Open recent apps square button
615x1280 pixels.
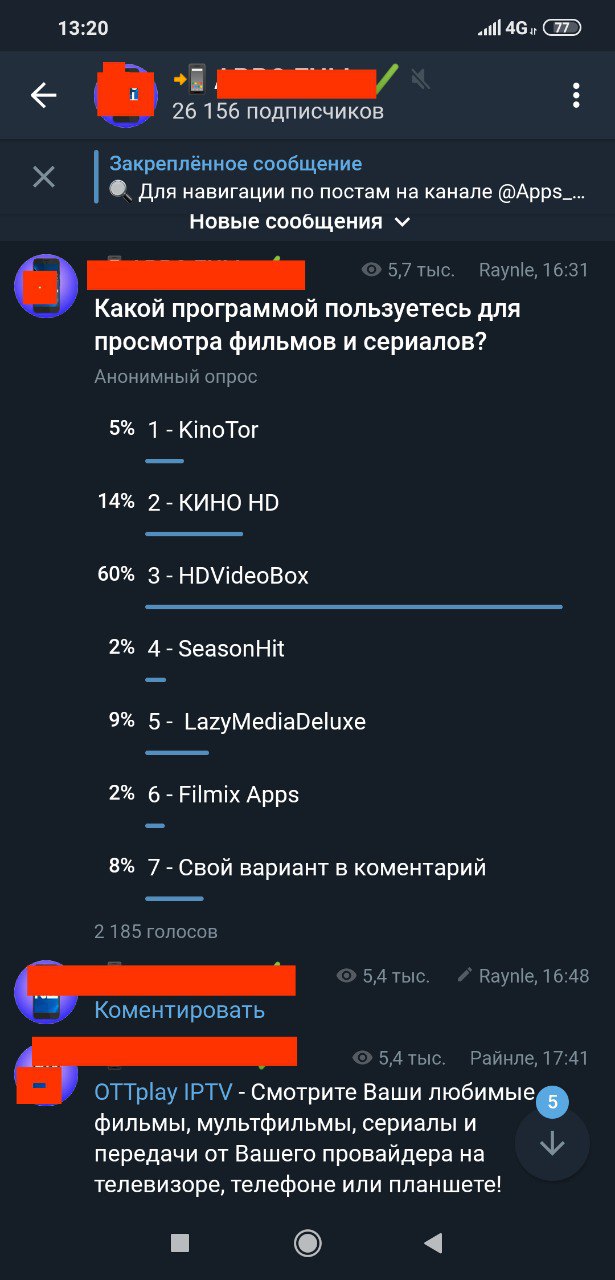[x=180, y=1243]
